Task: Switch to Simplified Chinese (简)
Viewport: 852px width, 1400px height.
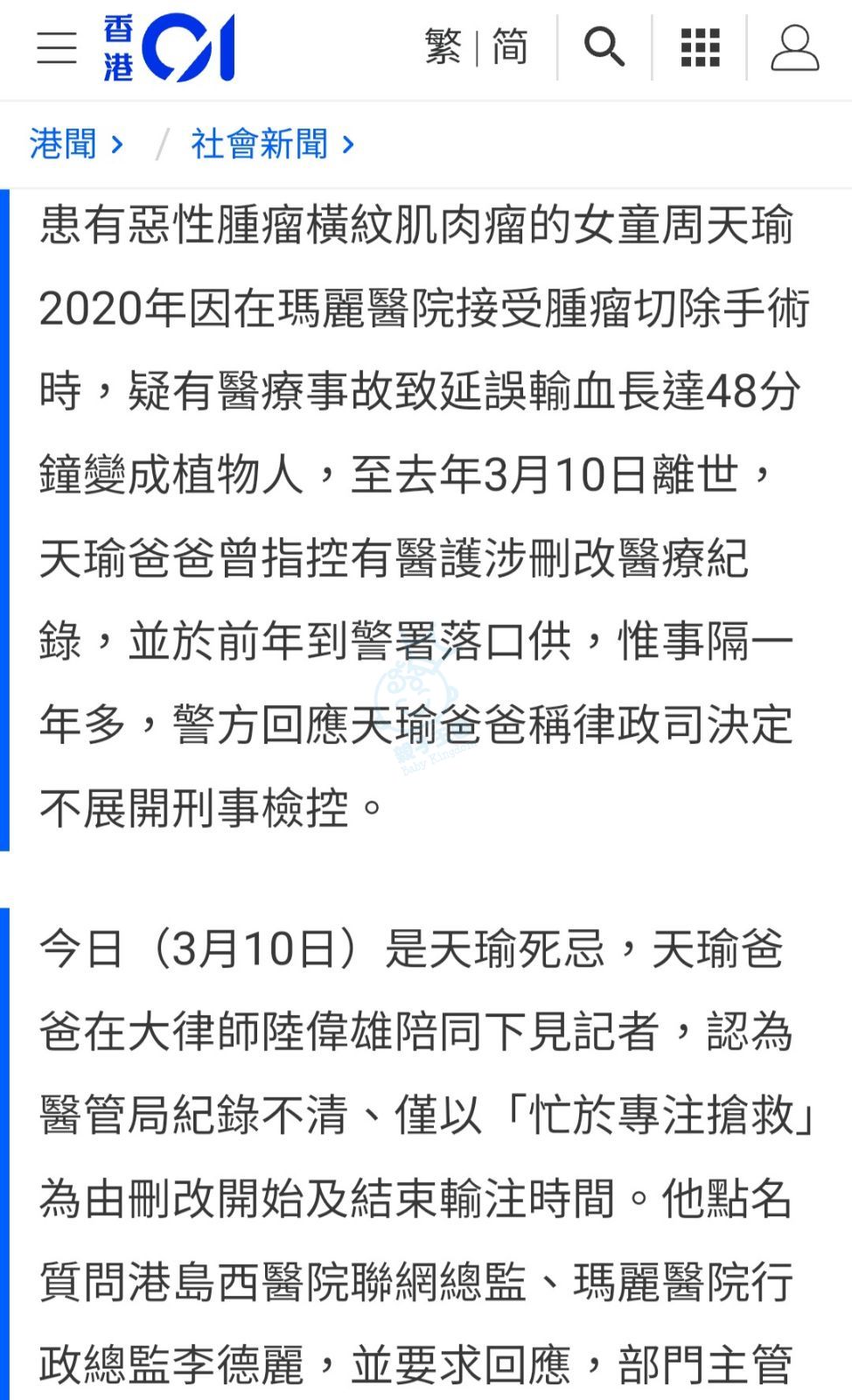Action: (510, 46)
